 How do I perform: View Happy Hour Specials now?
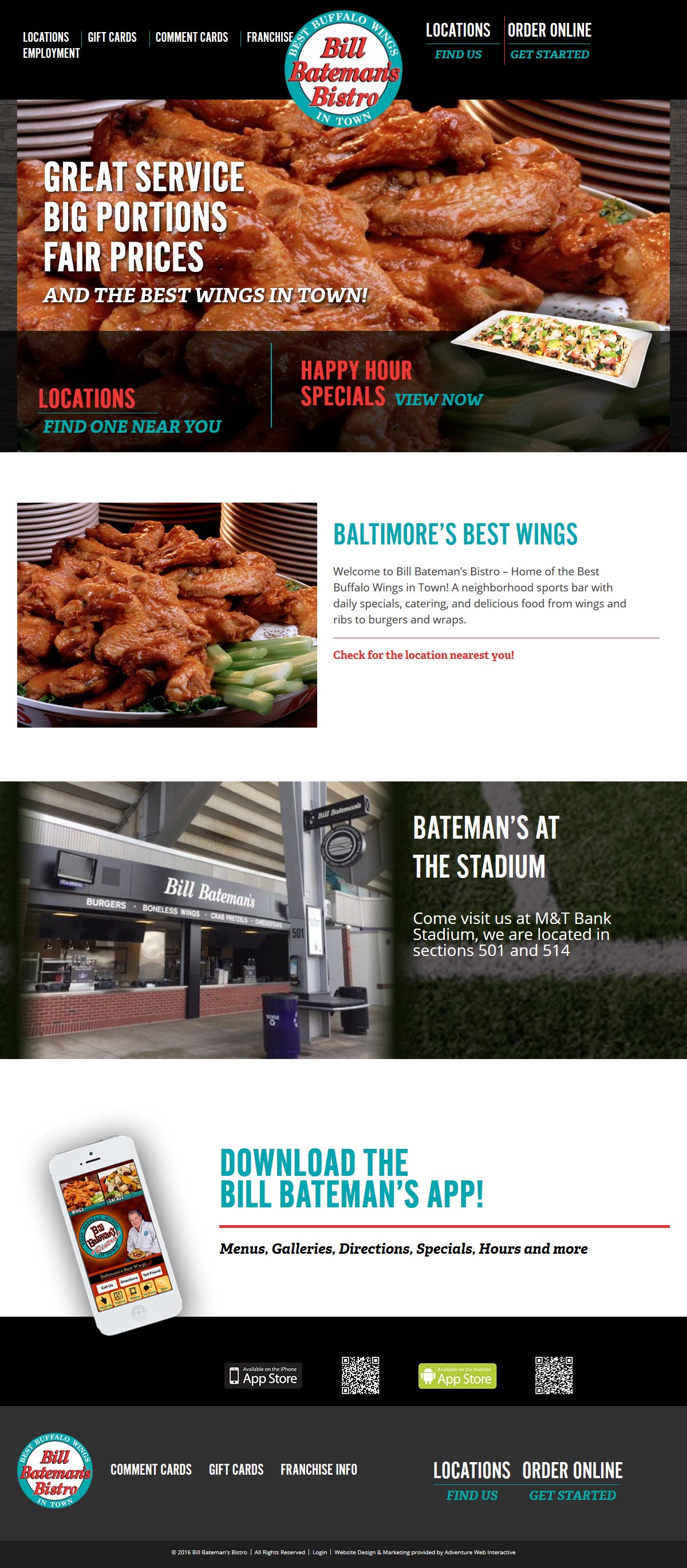tap(391, 384)
